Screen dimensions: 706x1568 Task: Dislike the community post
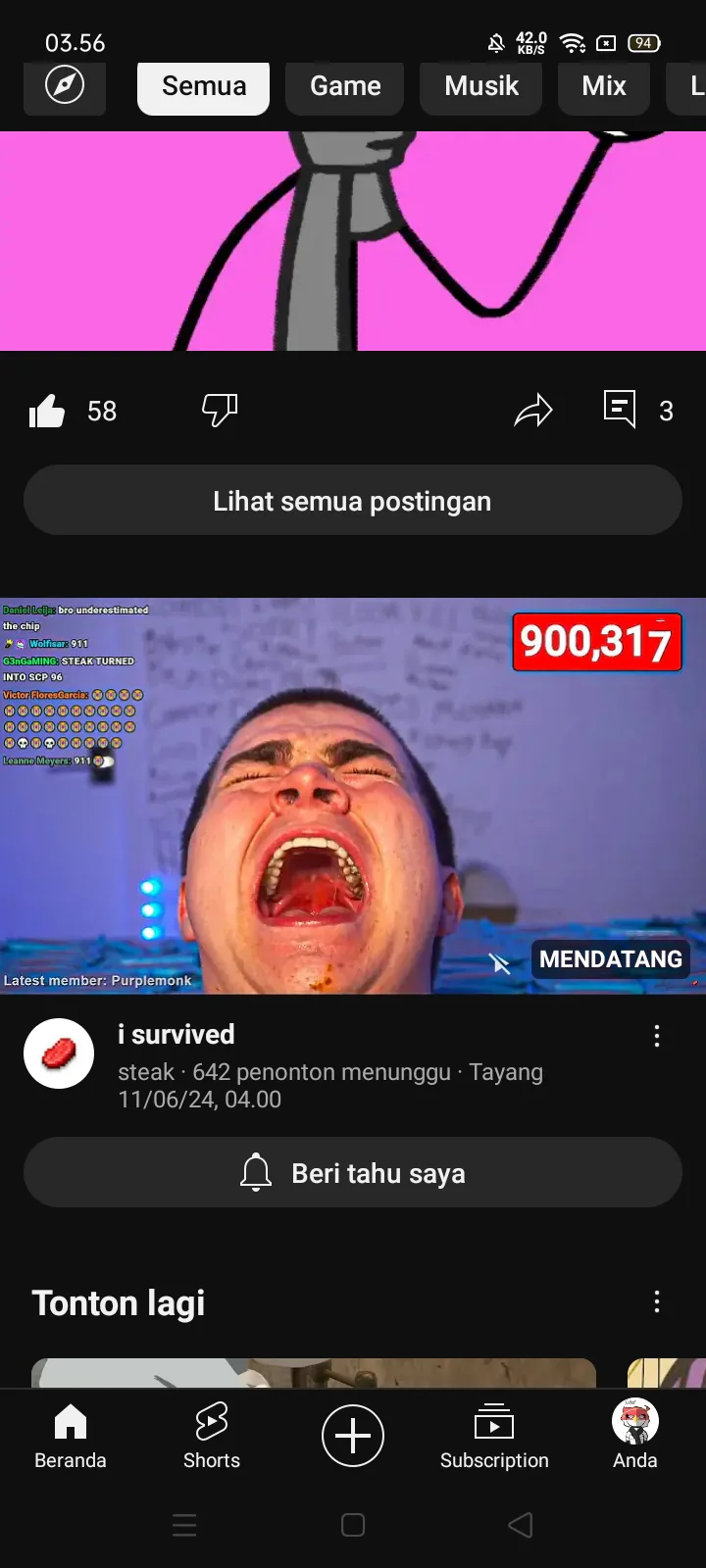pos(220,410)
